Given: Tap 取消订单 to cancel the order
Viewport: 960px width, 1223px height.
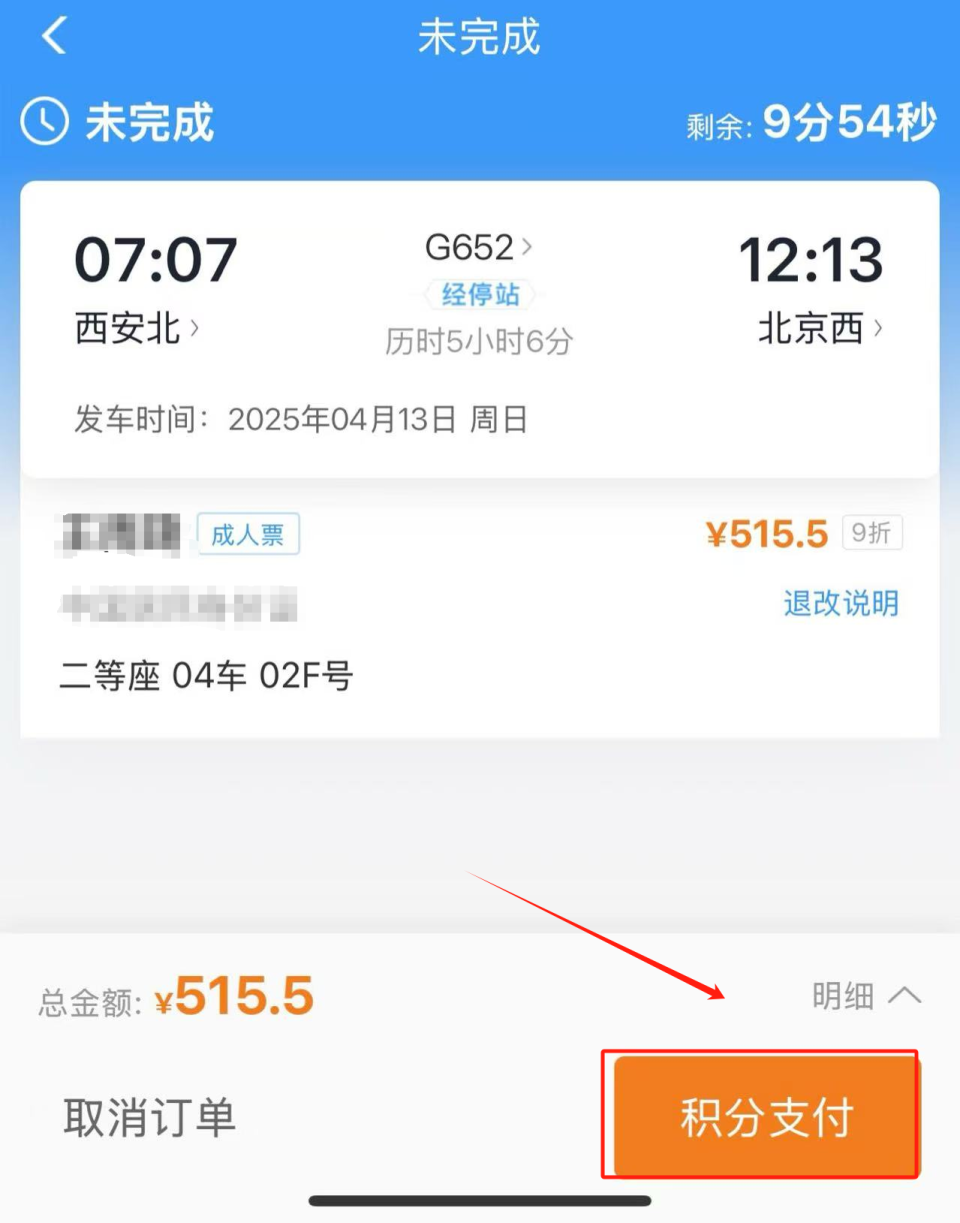Looking at the screenshot, I should click(x=149, y=1118).
